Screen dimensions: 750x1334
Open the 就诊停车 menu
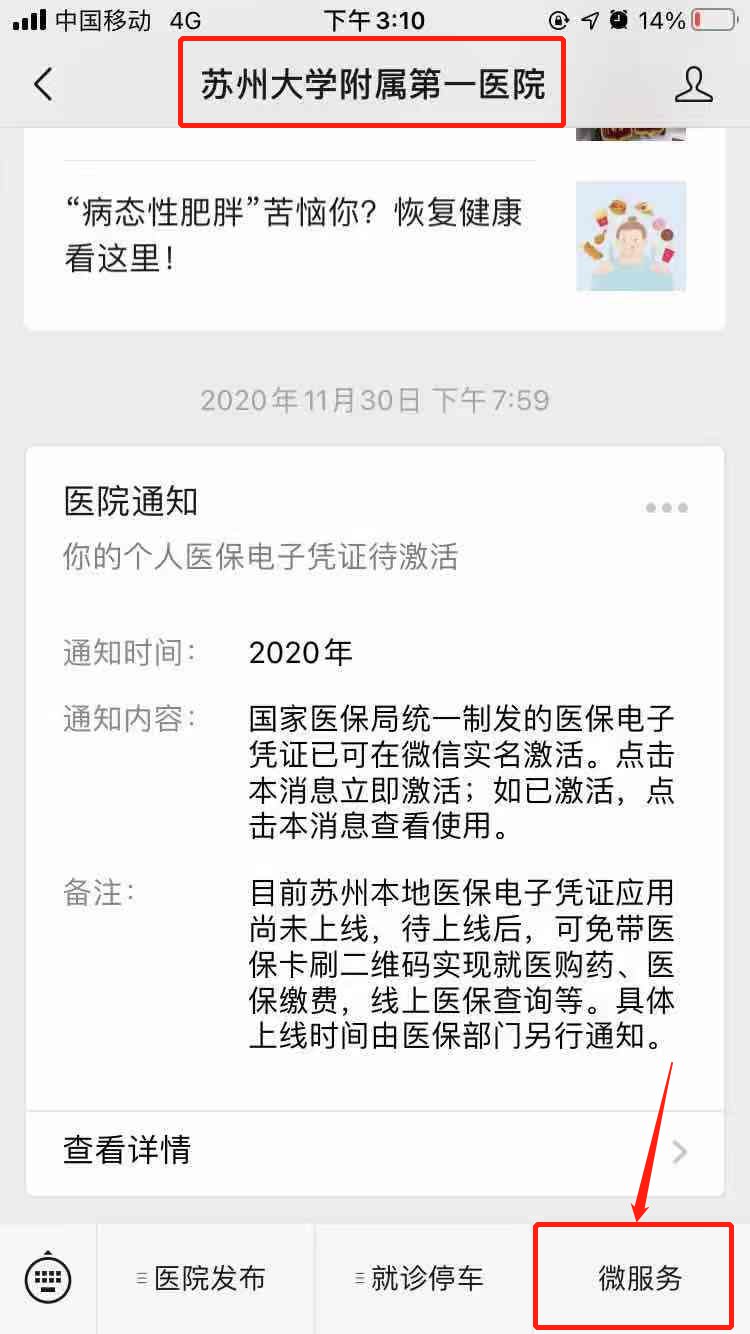(423, 1278)
